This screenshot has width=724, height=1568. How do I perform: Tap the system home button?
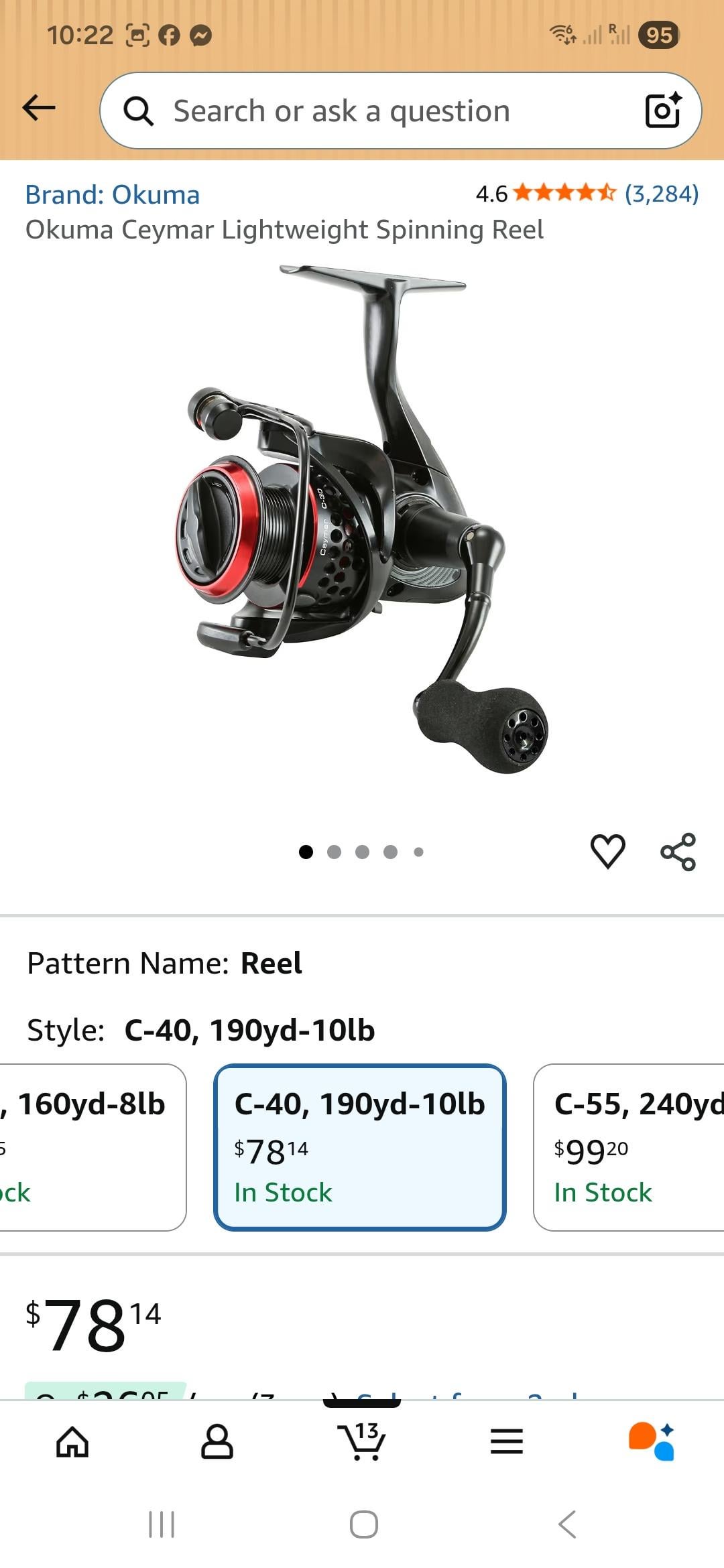363,1524
